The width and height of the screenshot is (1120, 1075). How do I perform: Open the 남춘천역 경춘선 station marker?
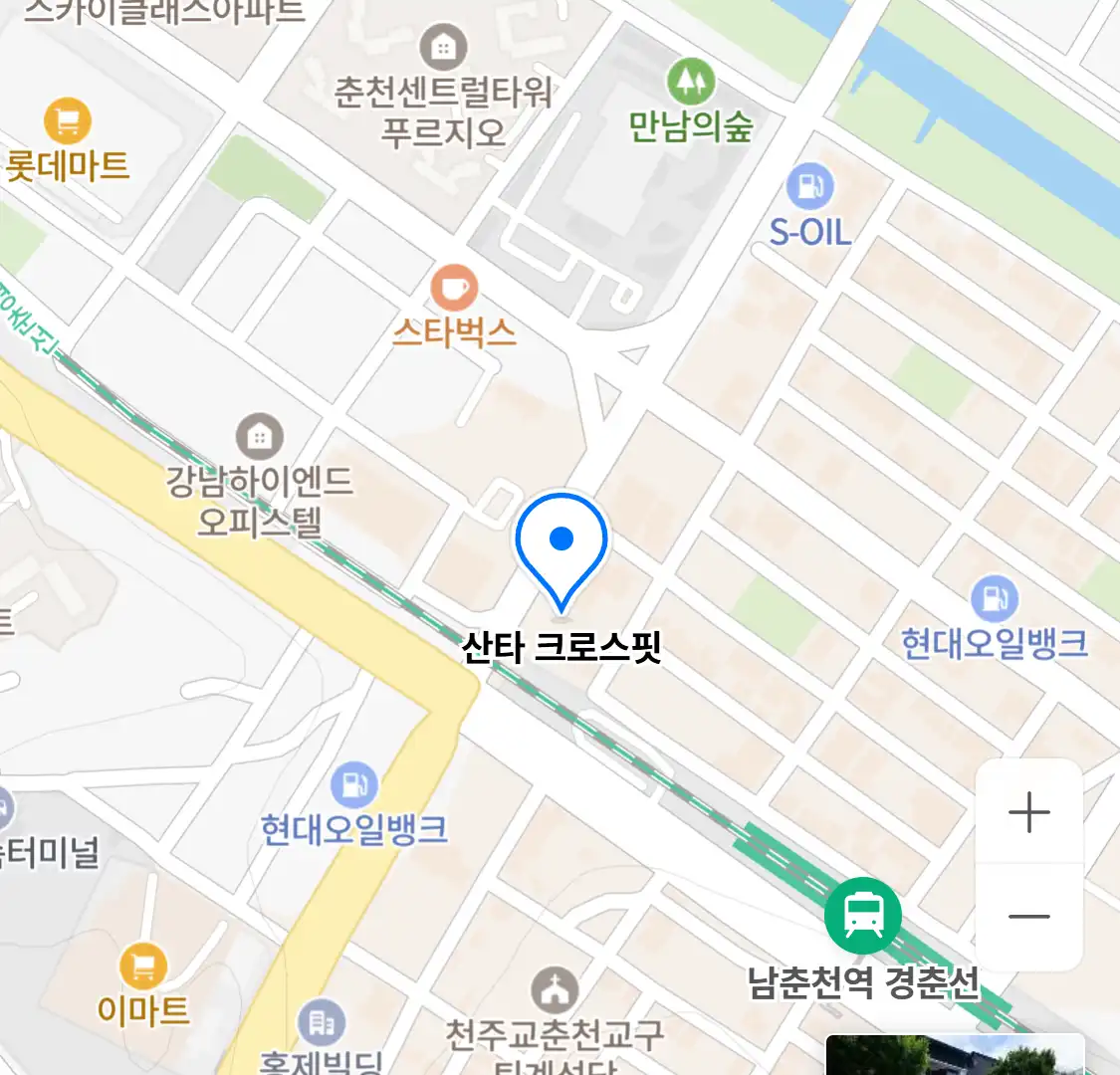(862, 914)
